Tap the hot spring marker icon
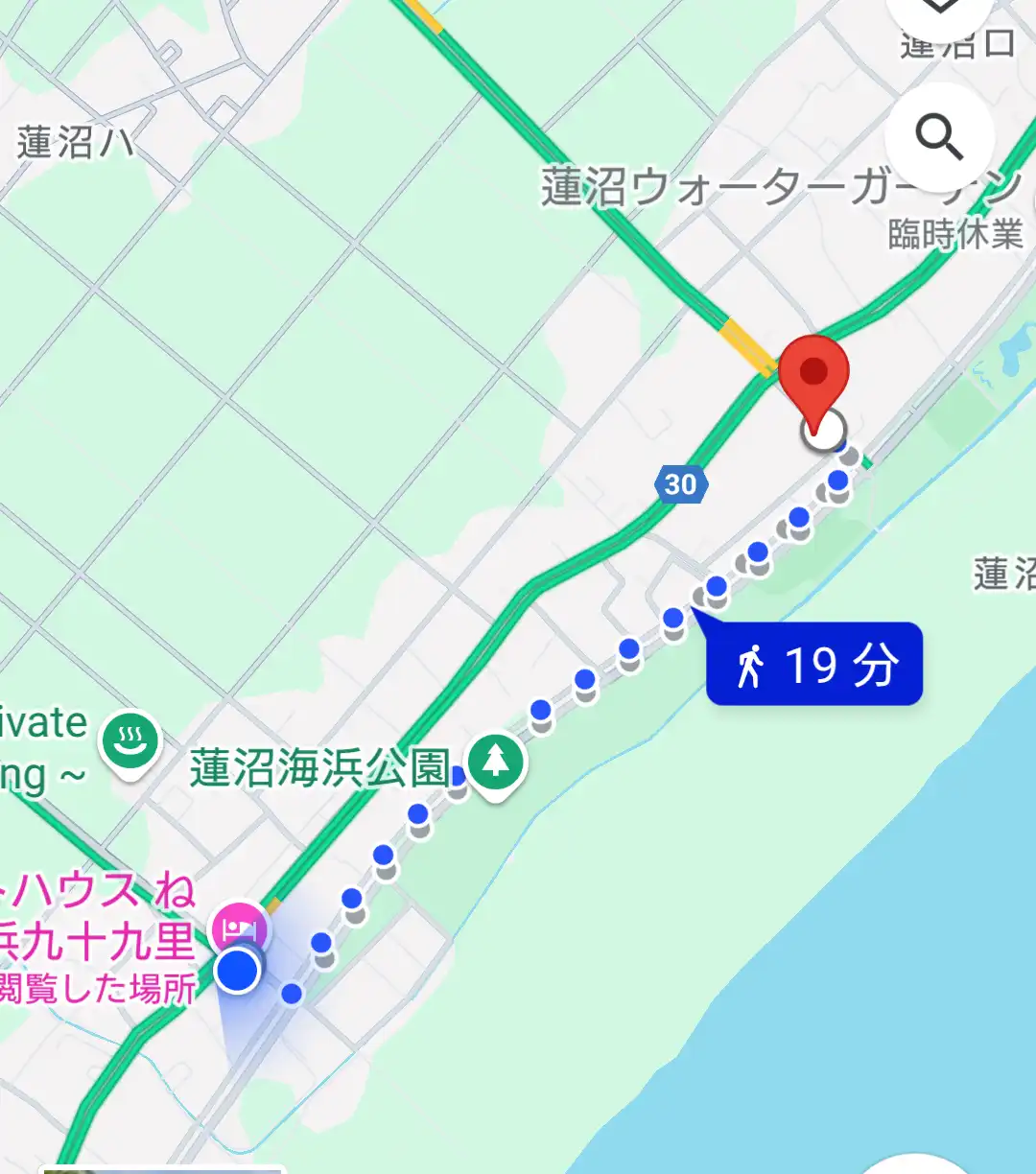Image resolution: width=1036 pixels, height=1174 pixels. pyautogui.click(x=132, y=741)
